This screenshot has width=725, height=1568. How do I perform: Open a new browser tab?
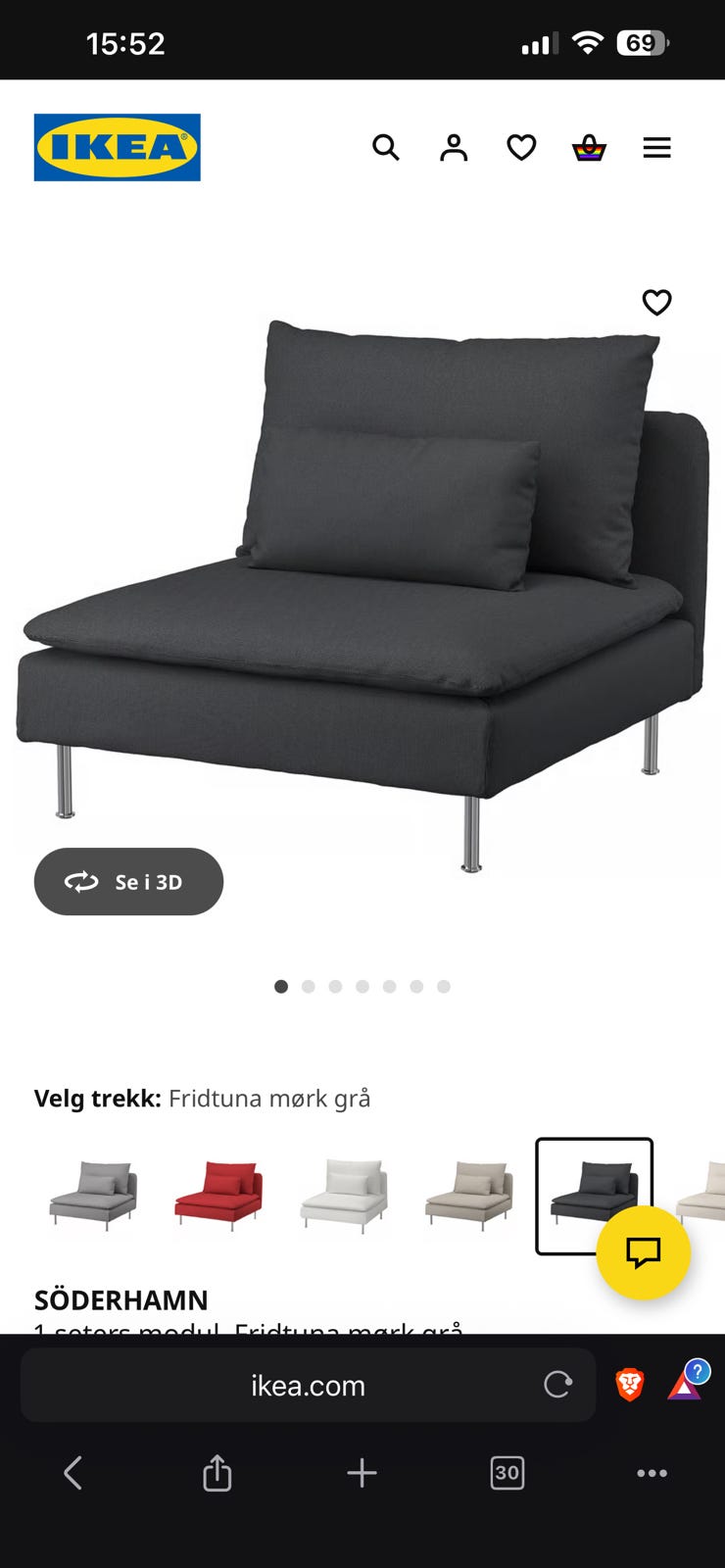point(362,1473)
